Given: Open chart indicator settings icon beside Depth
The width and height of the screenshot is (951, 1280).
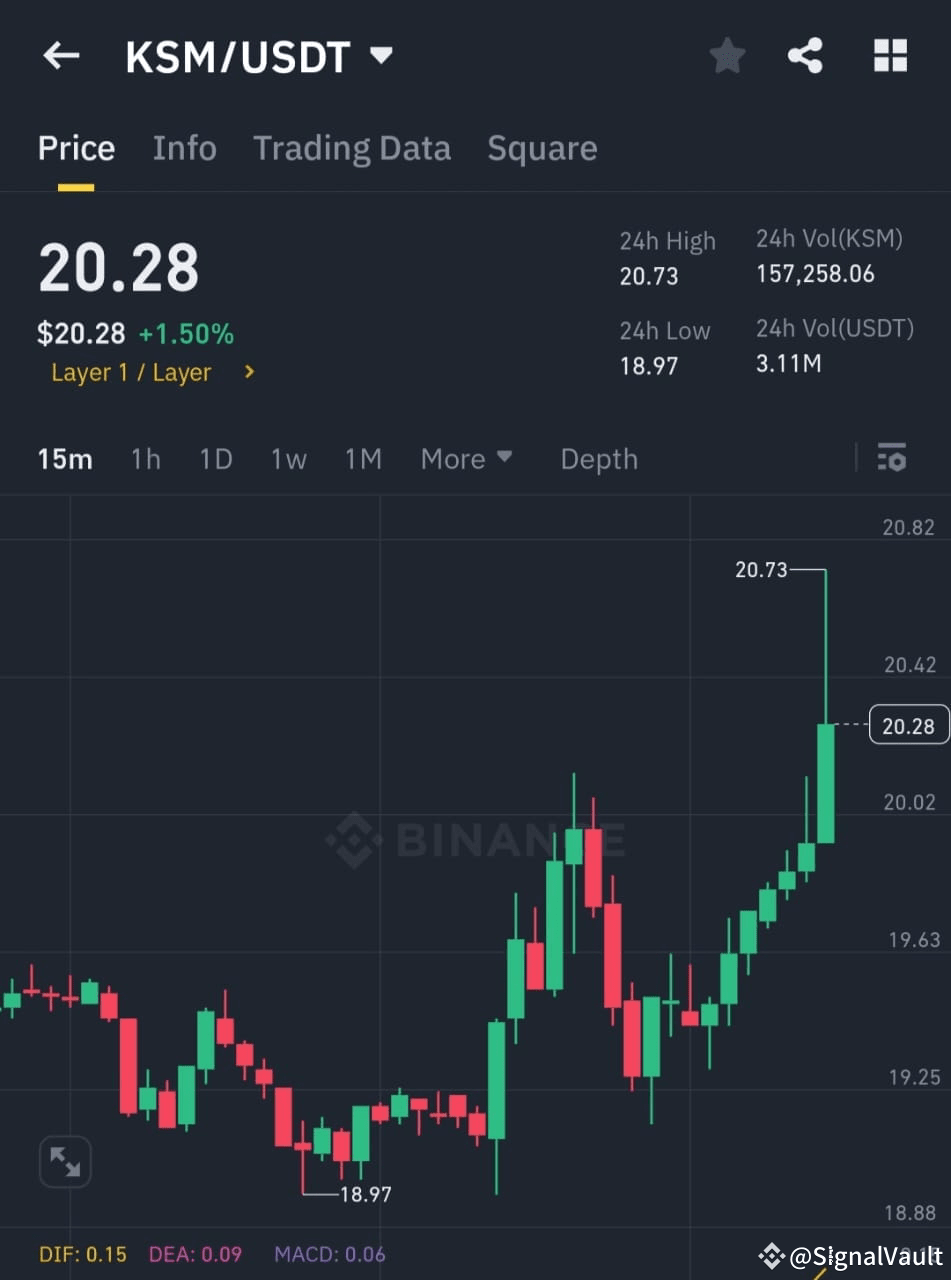Looking at the screenshot, I should (891, 458).
